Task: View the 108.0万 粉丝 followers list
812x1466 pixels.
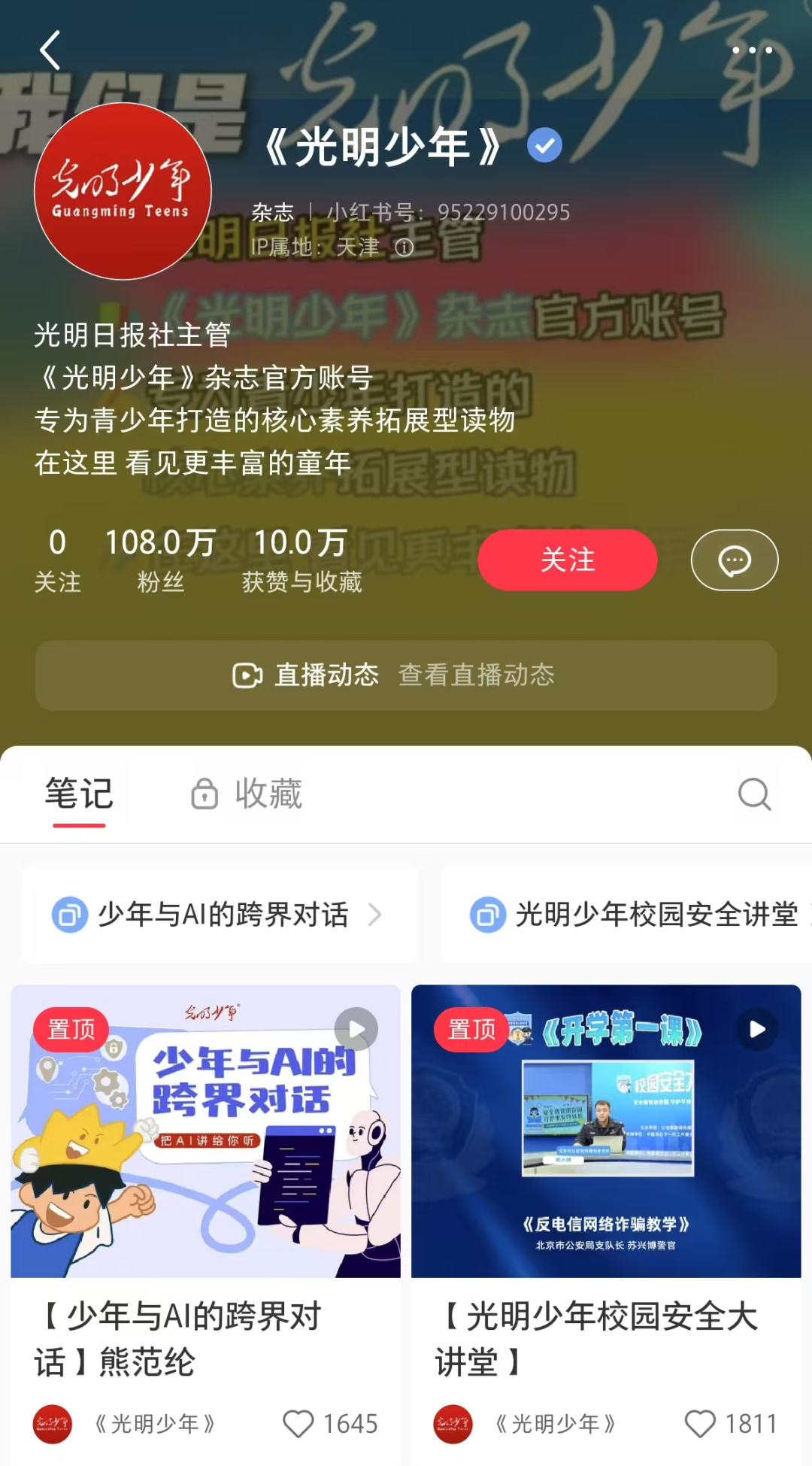Action: point(160,560)
